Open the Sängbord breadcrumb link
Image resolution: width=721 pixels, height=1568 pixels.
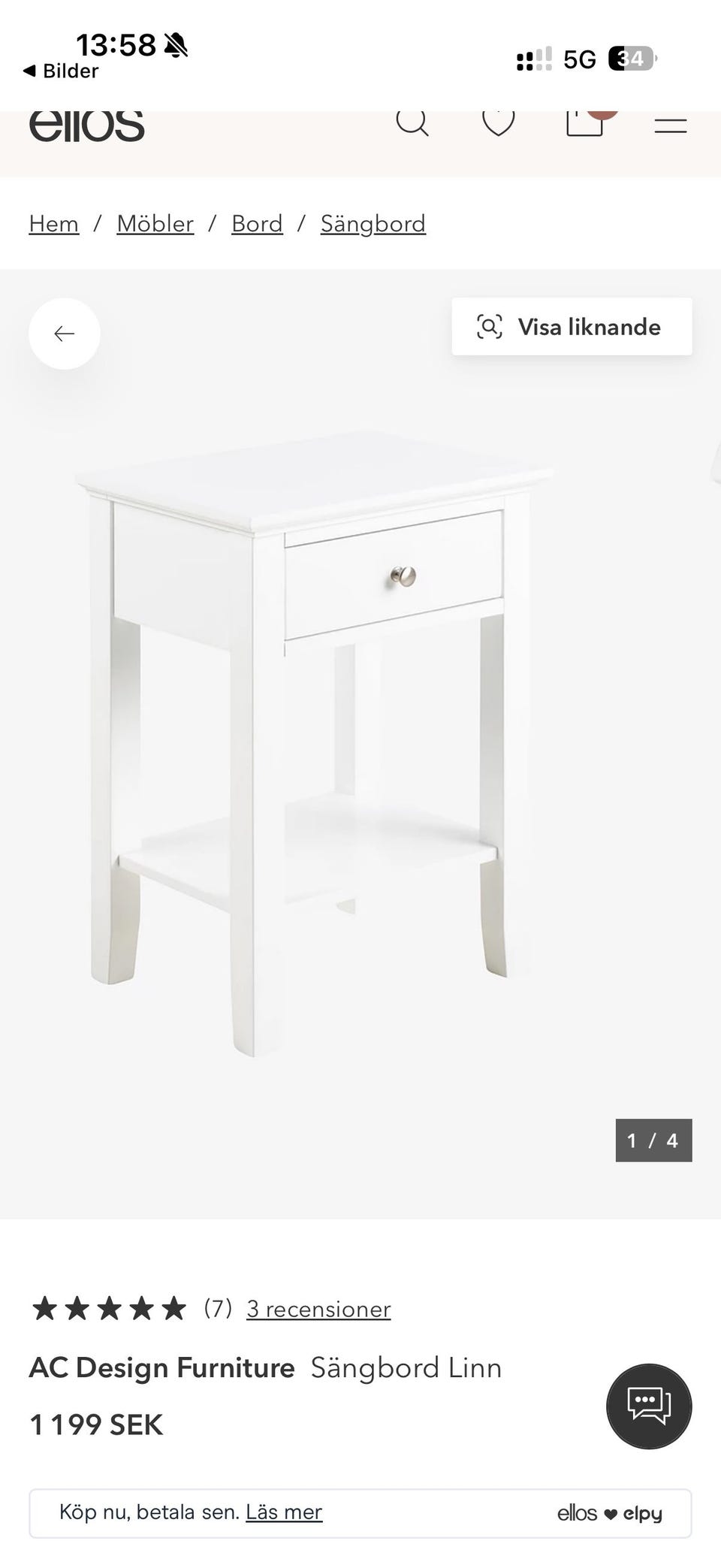(x=373, y=223)
